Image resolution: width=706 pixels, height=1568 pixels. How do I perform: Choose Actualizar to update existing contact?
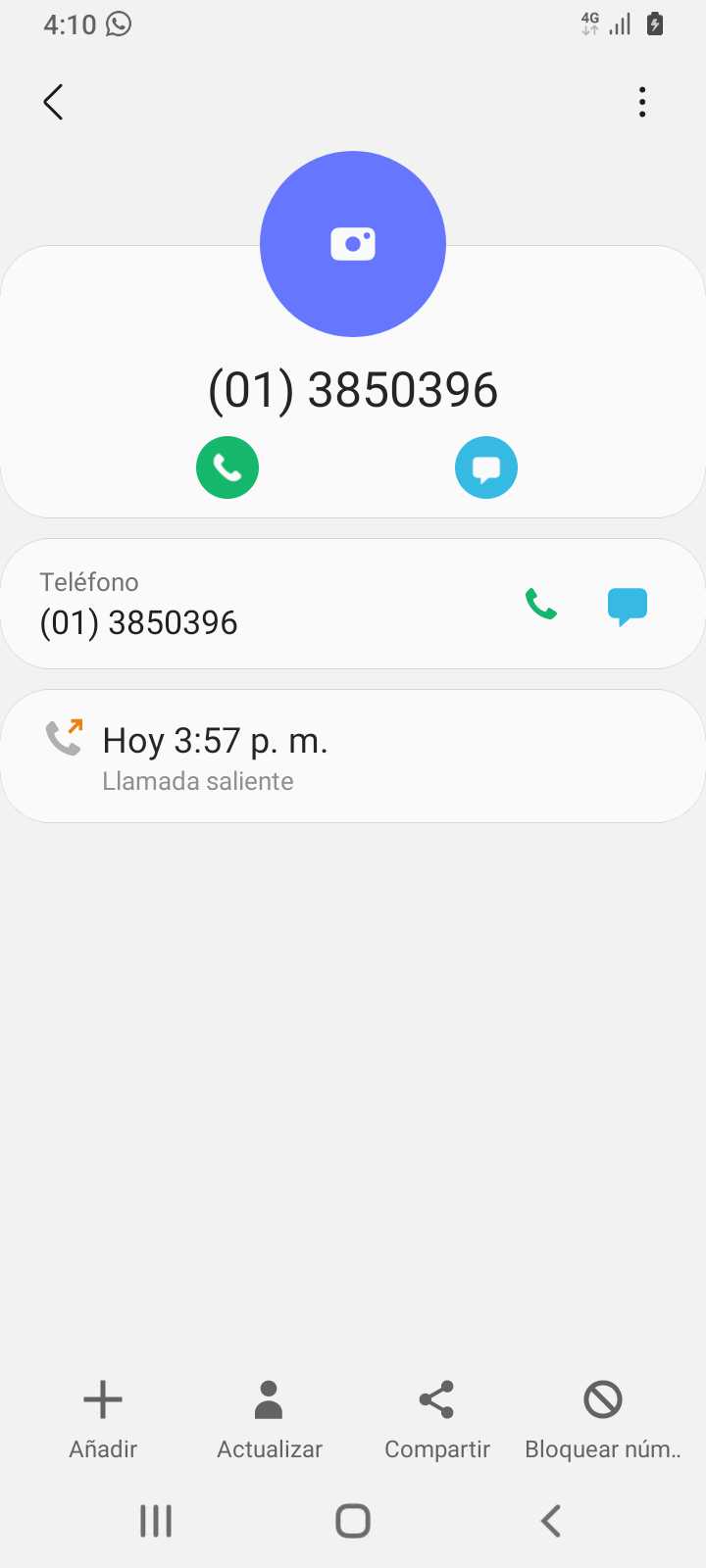point(270,1419)
